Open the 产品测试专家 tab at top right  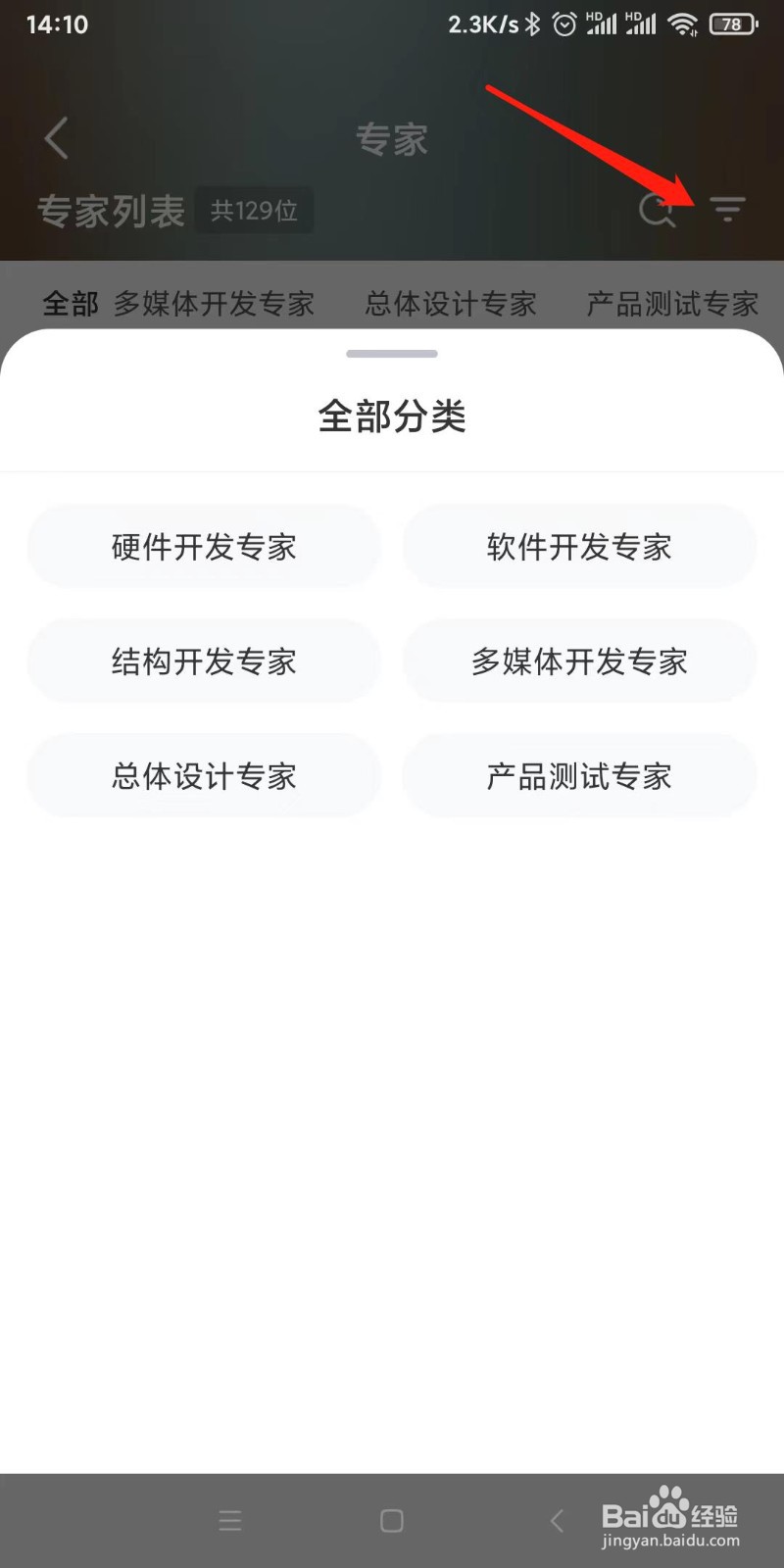coord(672,303)
